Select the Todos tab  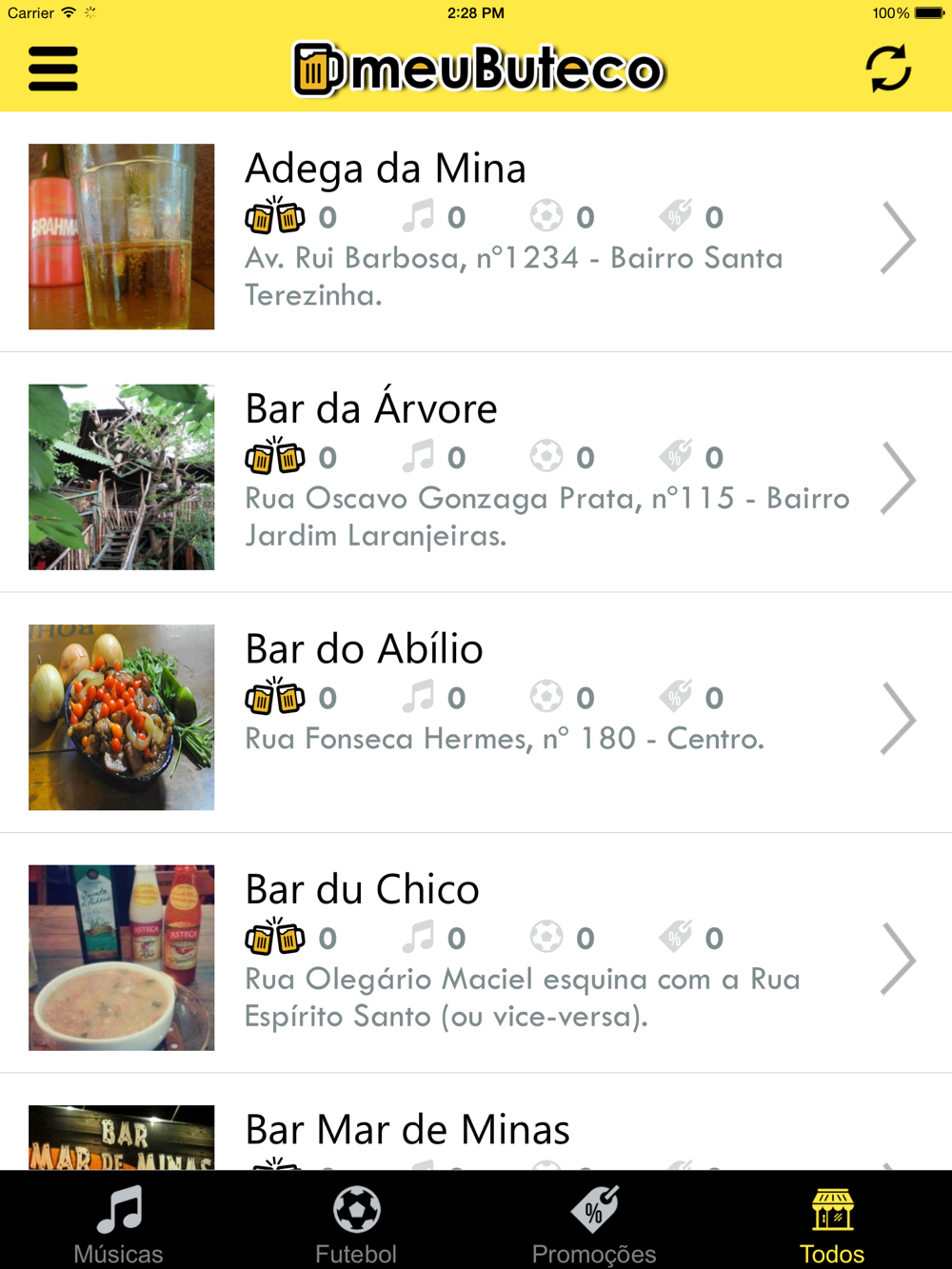click(x=832, y=1222)
